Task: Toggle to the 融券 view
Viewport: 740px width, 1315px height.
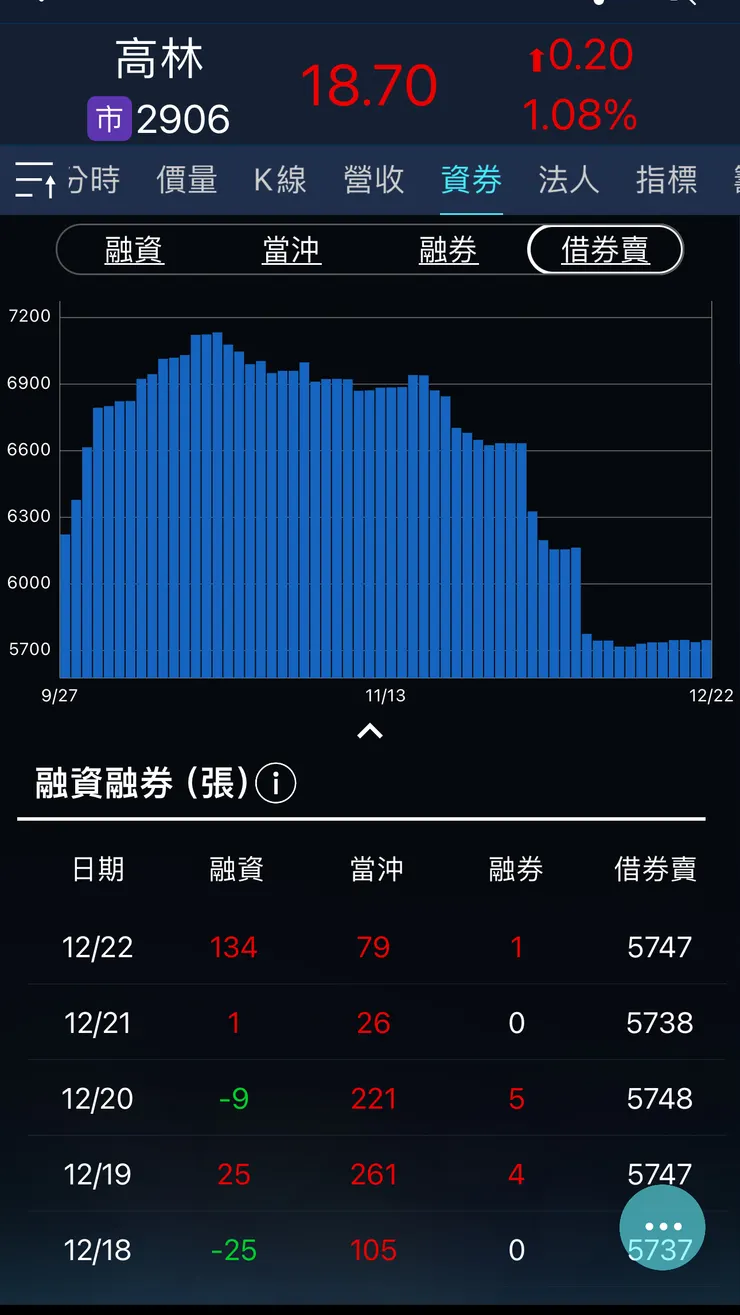Action: pyautogui.click(x=448, y=249)
